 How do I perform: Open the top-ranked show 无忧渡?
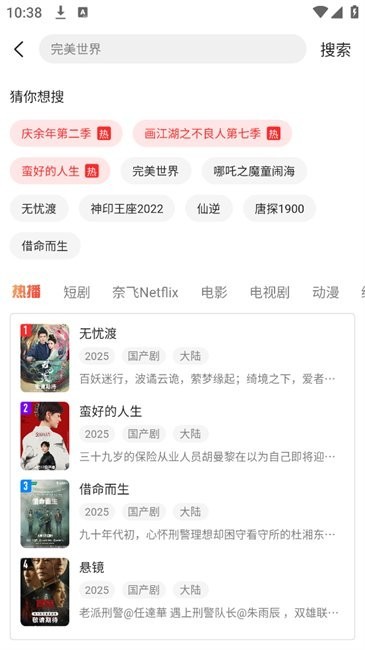pyautogui.click(x=182, y=358)
